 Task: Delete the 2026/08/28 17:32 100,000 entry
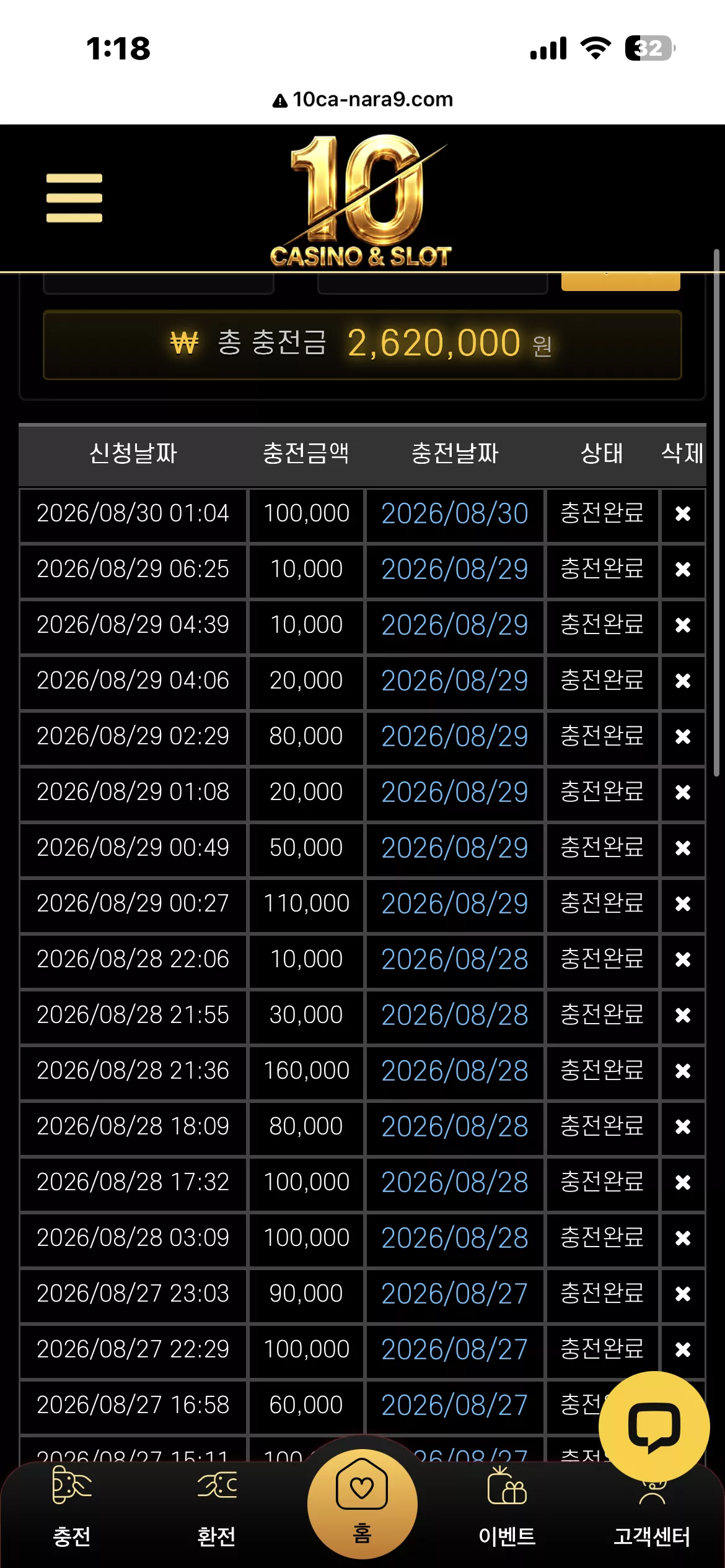click(683, 1182)
